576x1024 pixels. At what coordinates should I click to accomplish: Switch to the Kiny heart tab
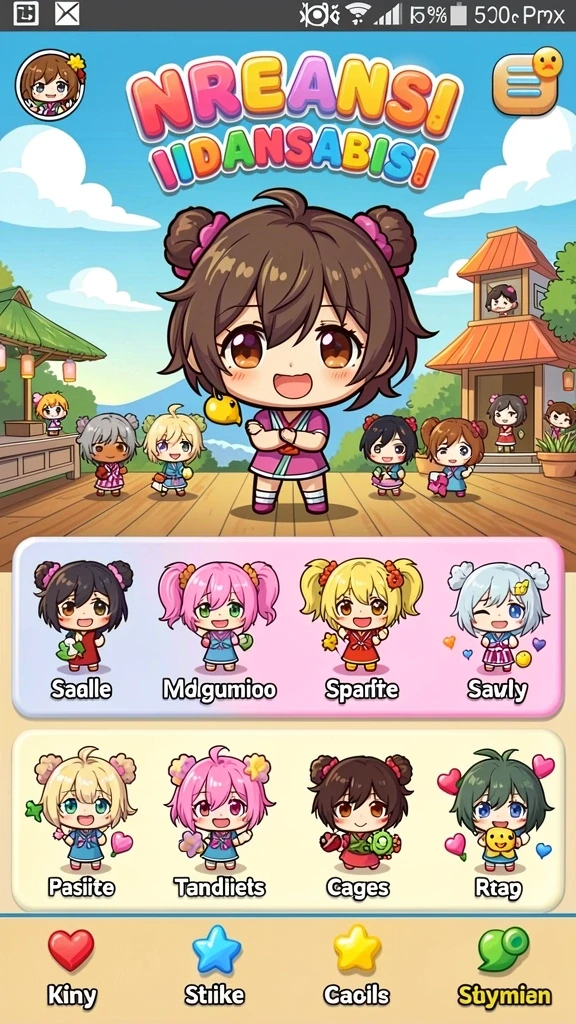coord(72,968)
